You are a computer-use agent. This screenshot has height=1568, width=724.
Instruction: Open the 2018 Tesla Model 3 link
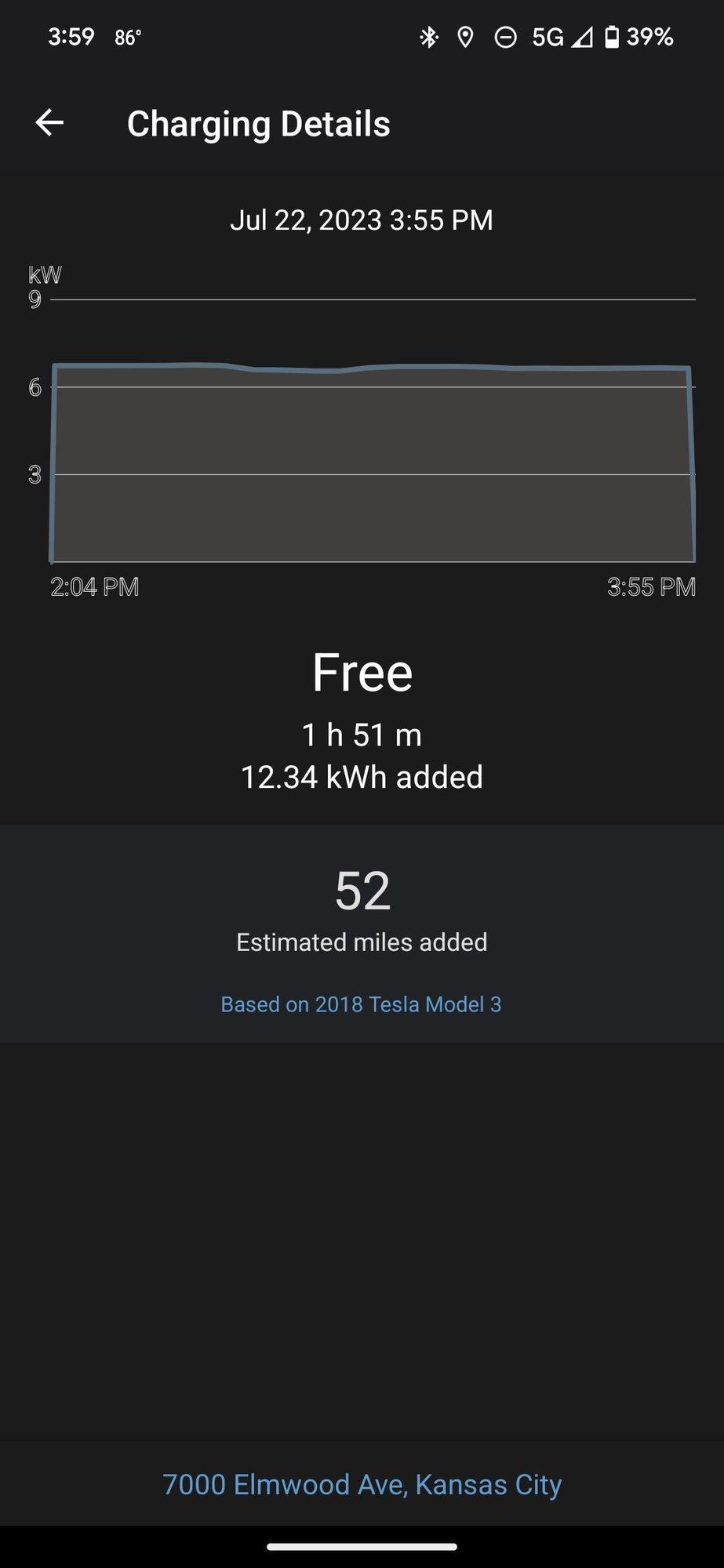pyautogui.click(x=361, y=1004)
